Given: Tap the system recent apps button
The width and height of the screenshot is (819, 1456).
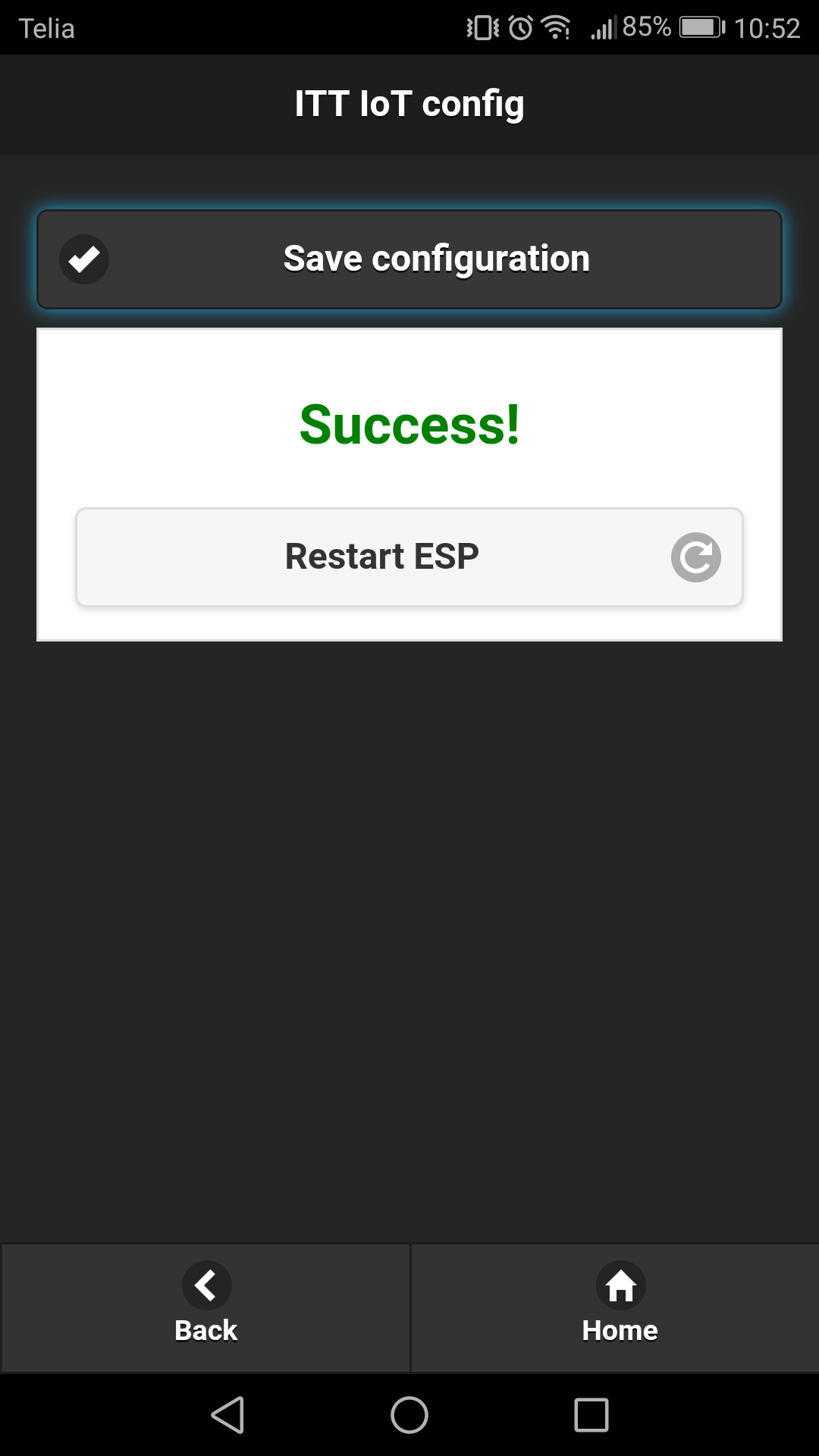Looking at the screenshot, I should click(x=591, y=1415).
